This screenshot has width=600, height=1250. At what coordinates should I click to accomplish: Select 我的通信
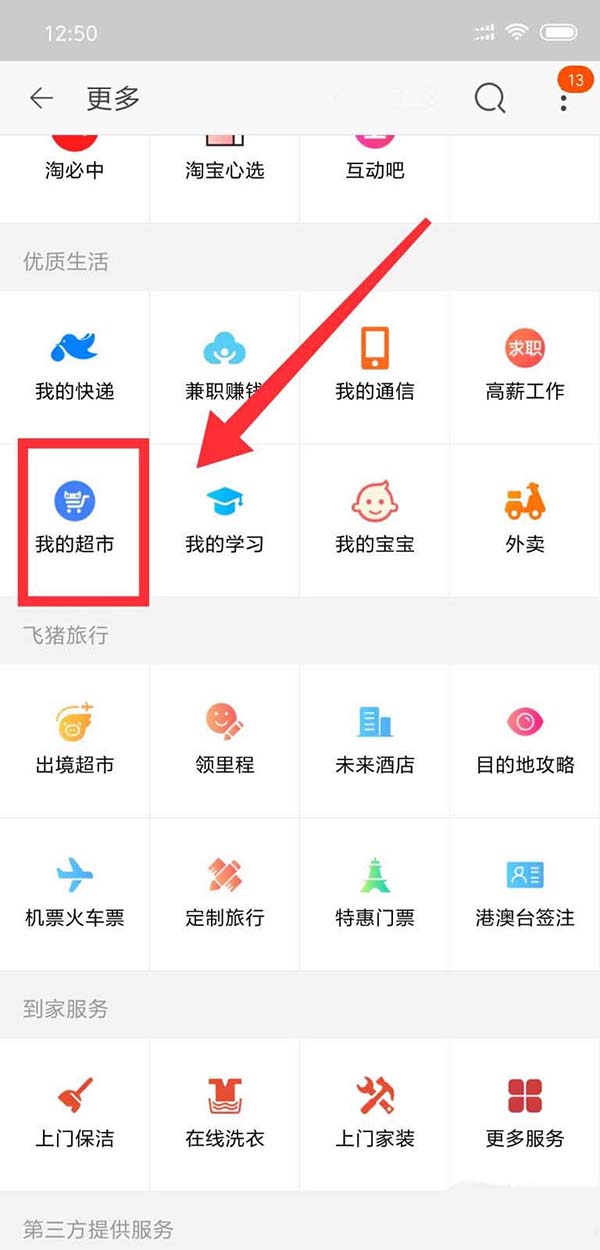pyautogui.click(x=375, y=367)
